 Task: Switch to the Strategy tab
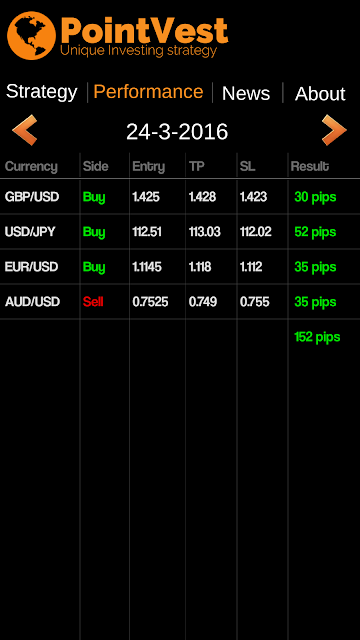click(x=42, y=92)
